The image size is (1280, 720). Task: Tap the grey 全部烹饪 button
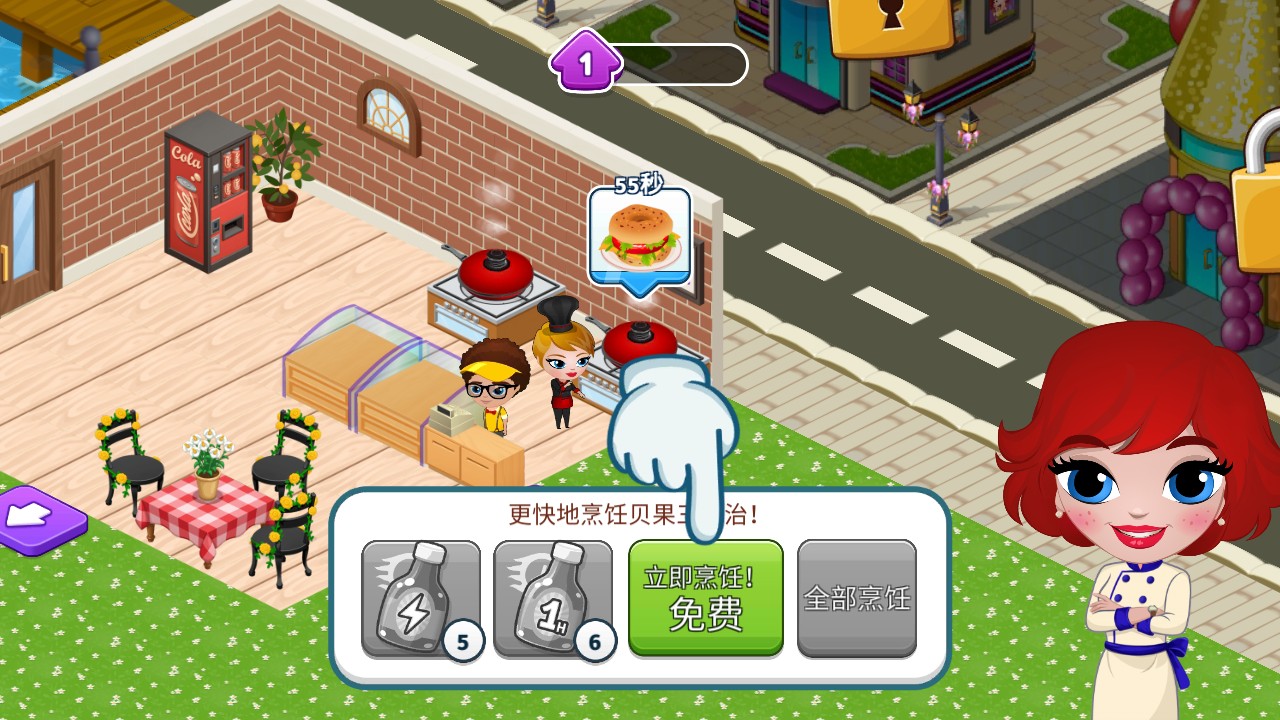tap(857, 598)
